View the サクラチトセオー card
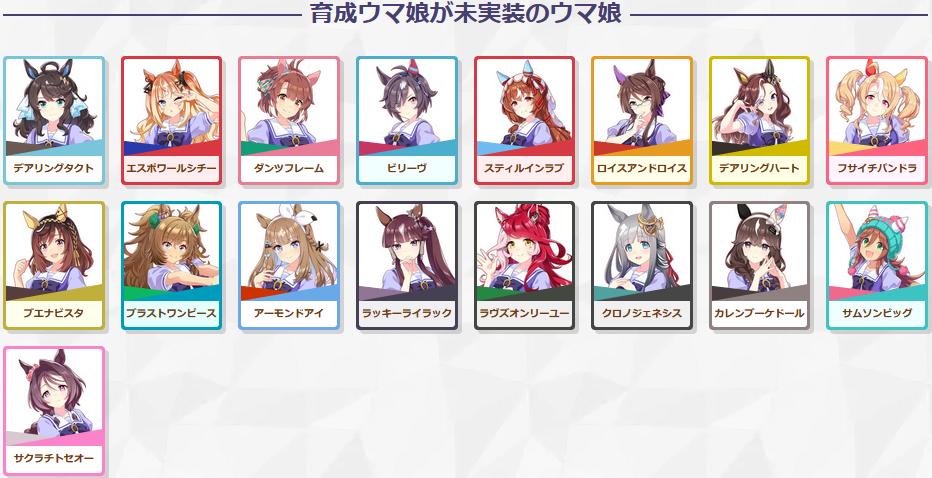This screenshot has width=932, height=478. pyautogui.click(x=54, y=410)
